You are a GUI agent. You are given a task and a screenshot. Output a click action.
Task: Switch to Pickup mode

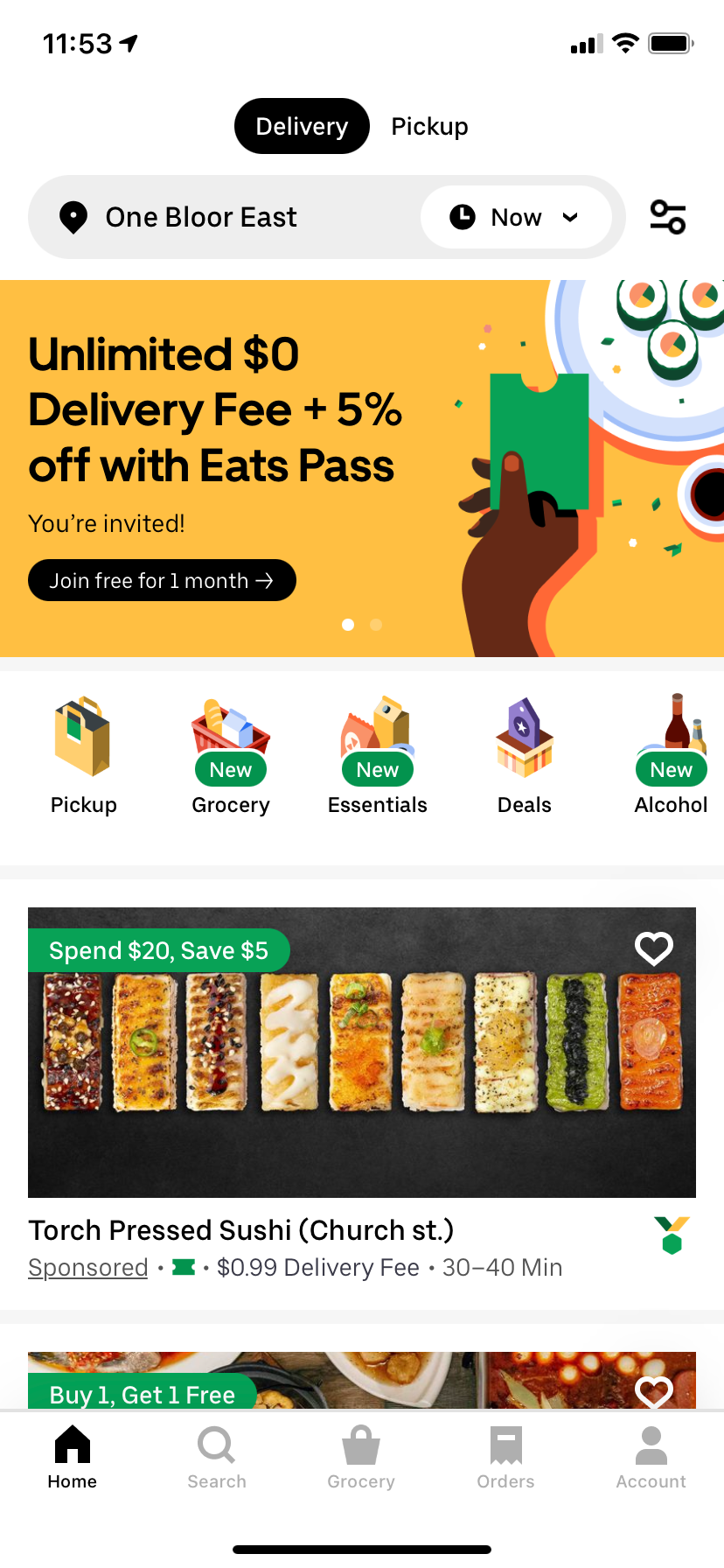[429, 126]
